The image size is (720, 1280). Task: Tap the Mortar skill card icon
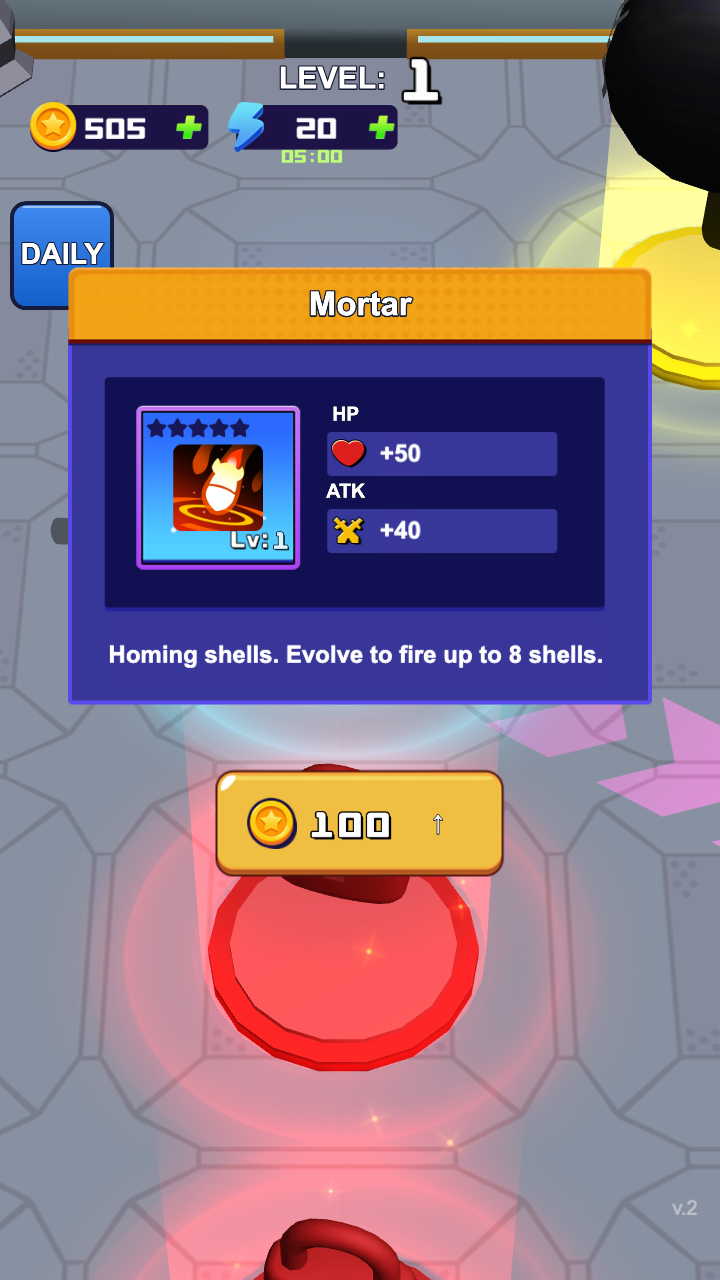click(218, 487)
